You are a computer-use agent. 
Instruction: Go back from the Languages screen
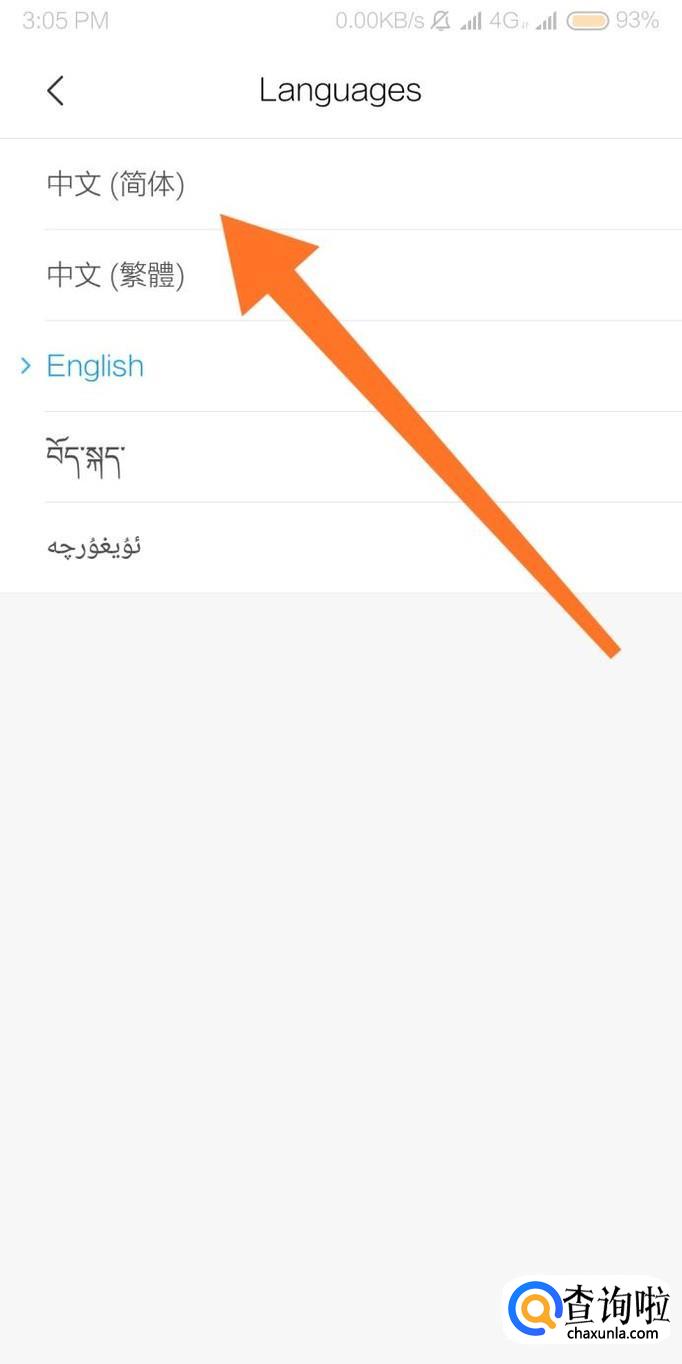tap(55, 91)
